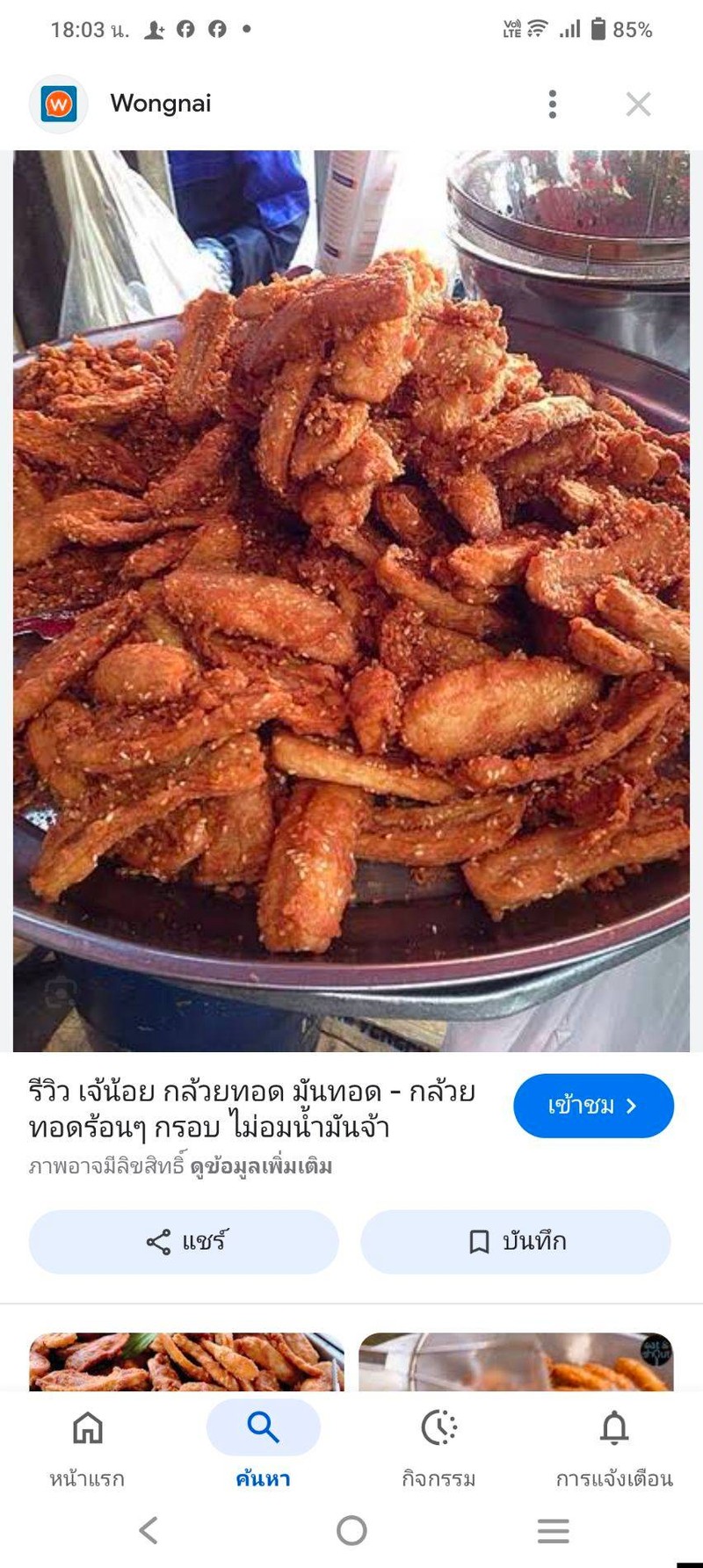Tap the เข้าชม visit button
Image resolution: width=703 pixels, height=1568 pixels.
pos(593,1105)
